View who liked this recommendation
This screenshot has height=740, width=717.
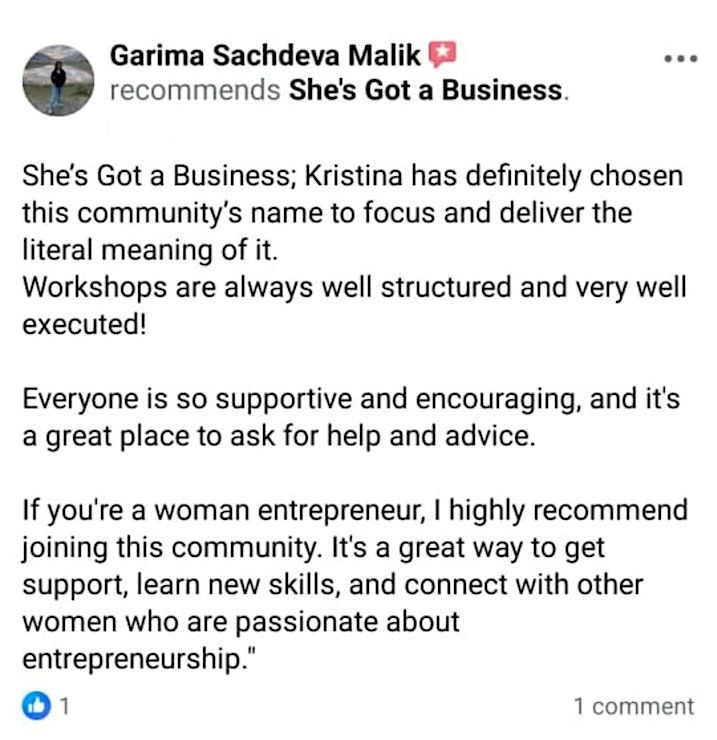pyautogui.click(x=43, y=706)
